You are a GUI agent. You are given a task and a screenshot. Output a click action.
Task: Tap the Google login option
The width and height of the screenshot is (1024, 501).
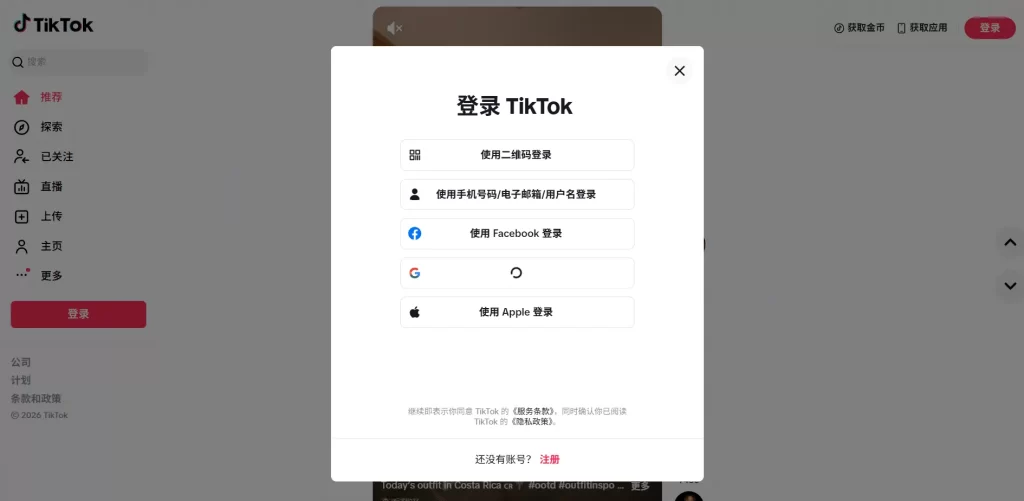[517, 273]
